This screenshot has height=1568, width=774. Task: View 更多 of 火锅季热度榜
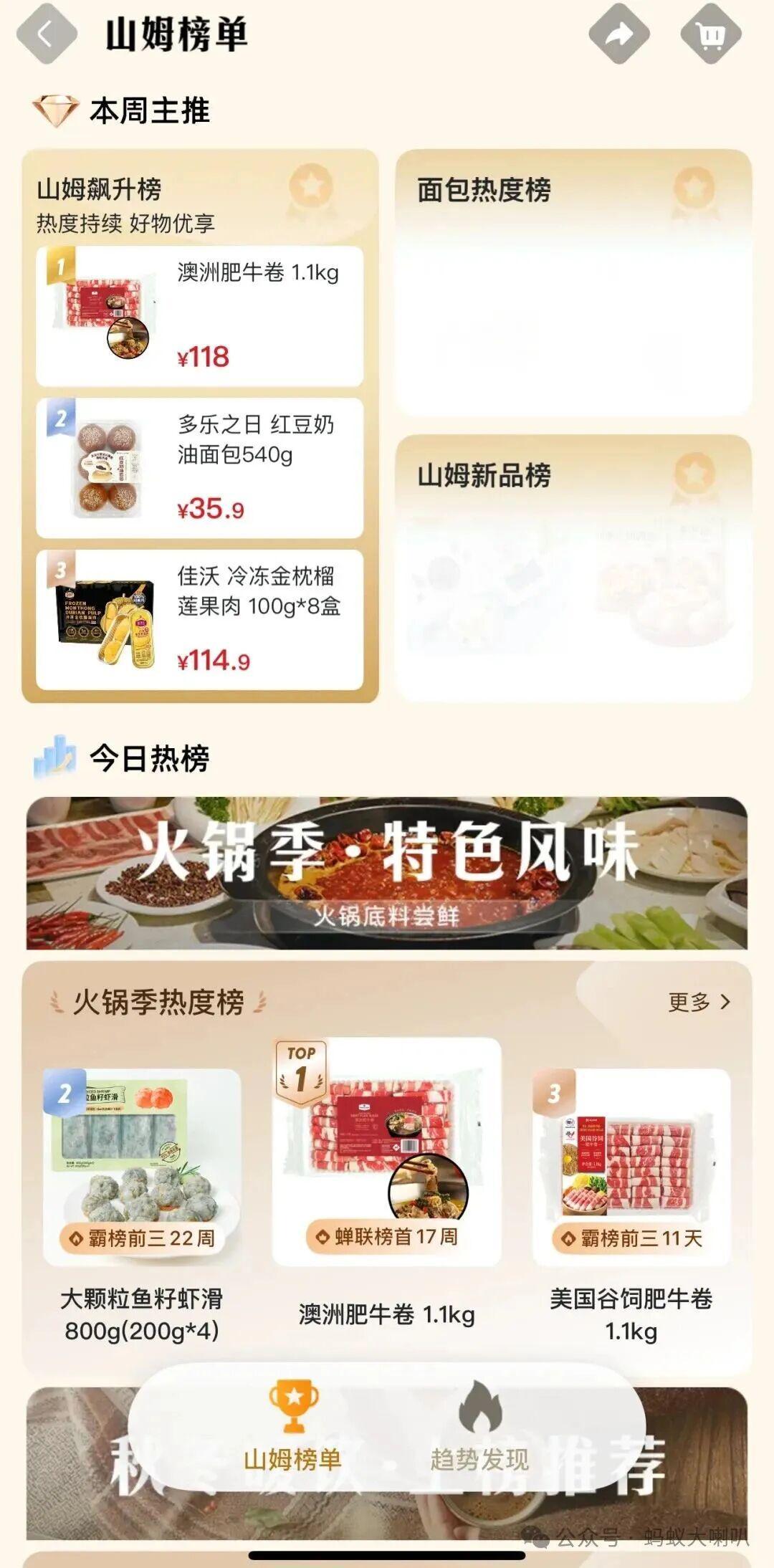(x=699, y=1002)
